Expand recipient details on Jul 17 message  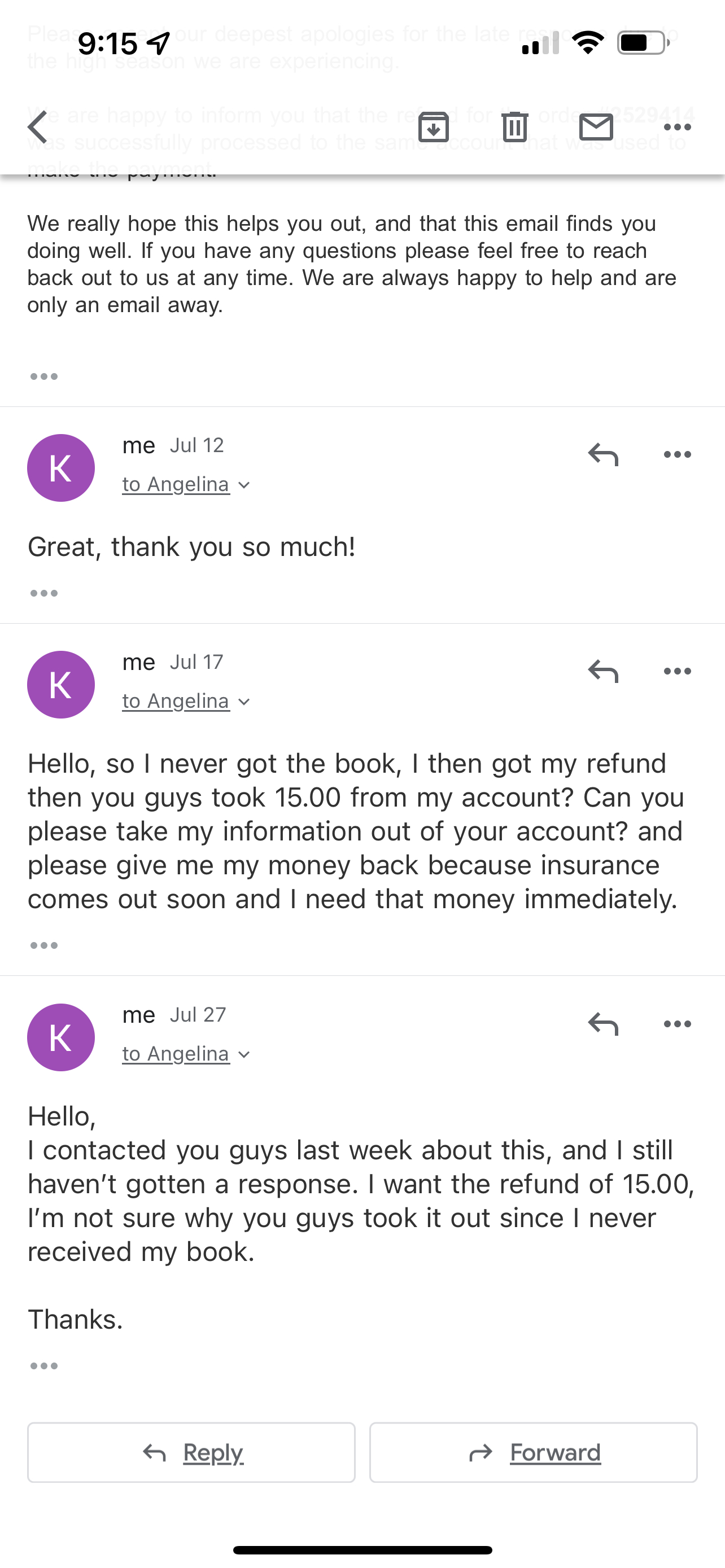[x=186, y=701]
